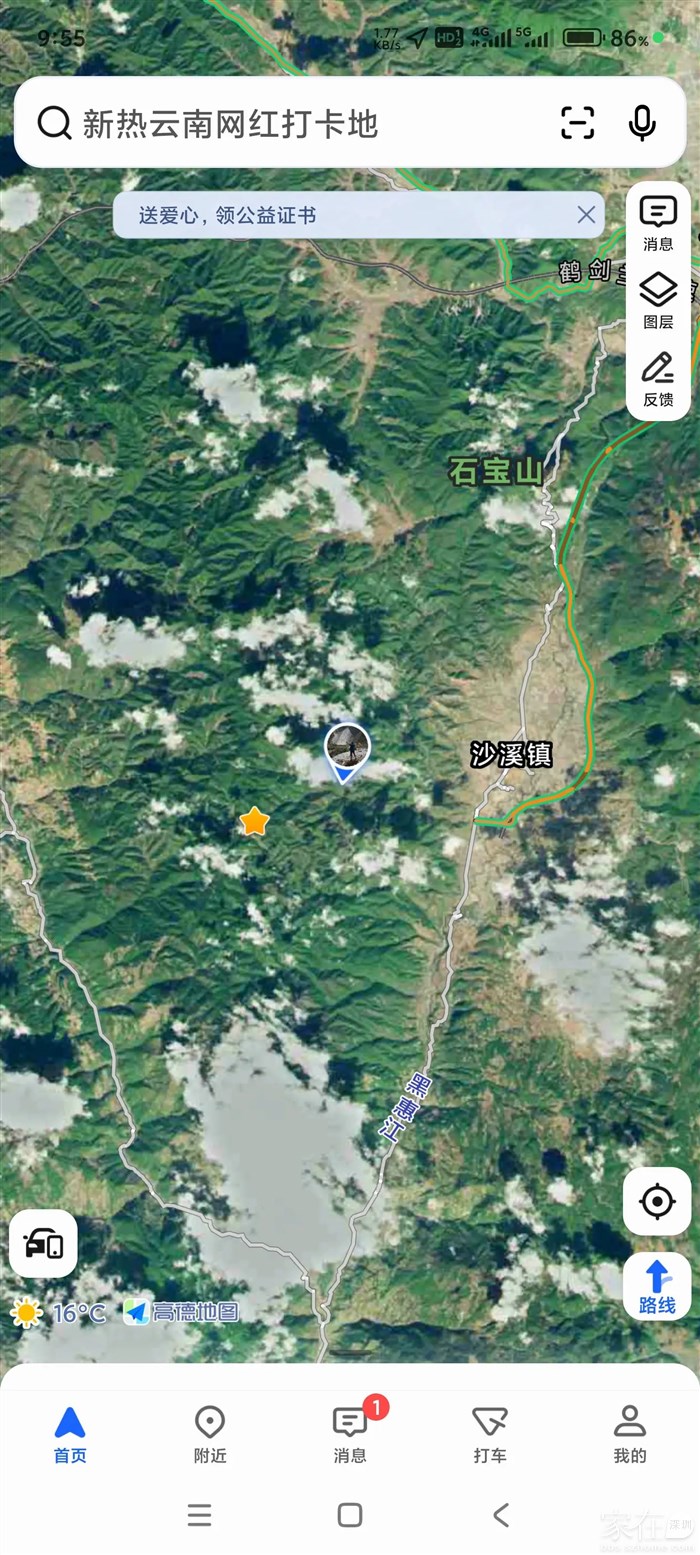Screen dimensions: 700x1555
Task: Select the orange star favorite marker
Action: [x=255, y=822]
